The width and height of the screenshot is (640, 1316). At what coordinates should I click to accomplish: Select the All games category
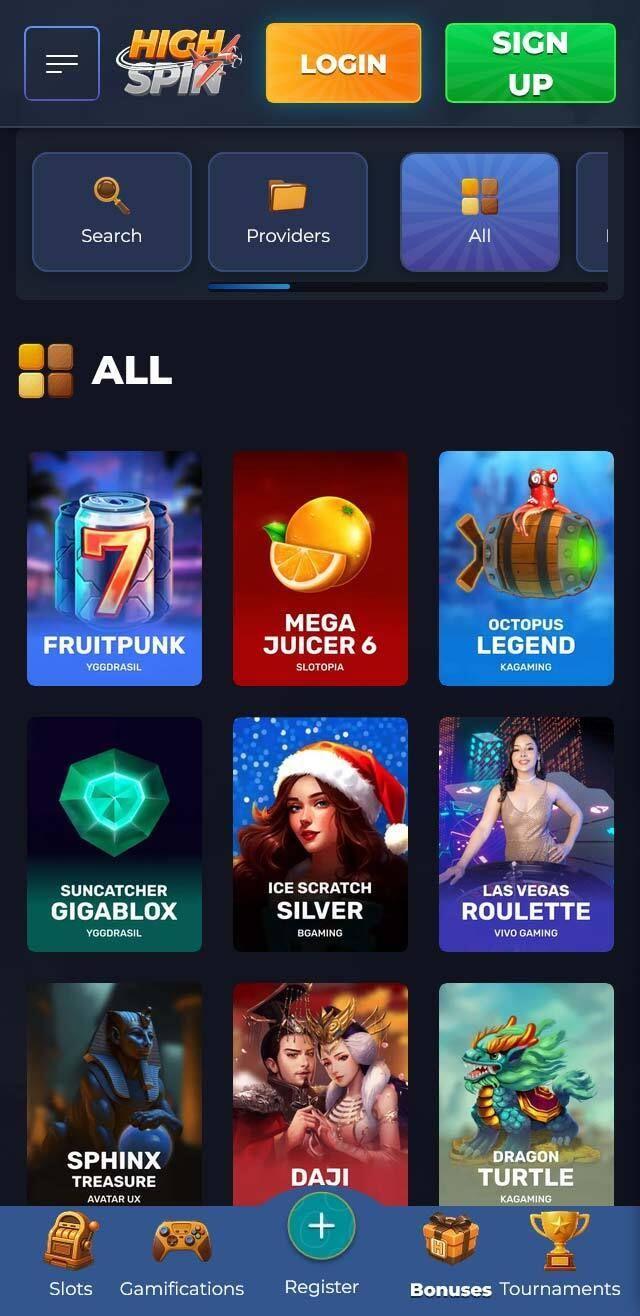pos(480,212)
